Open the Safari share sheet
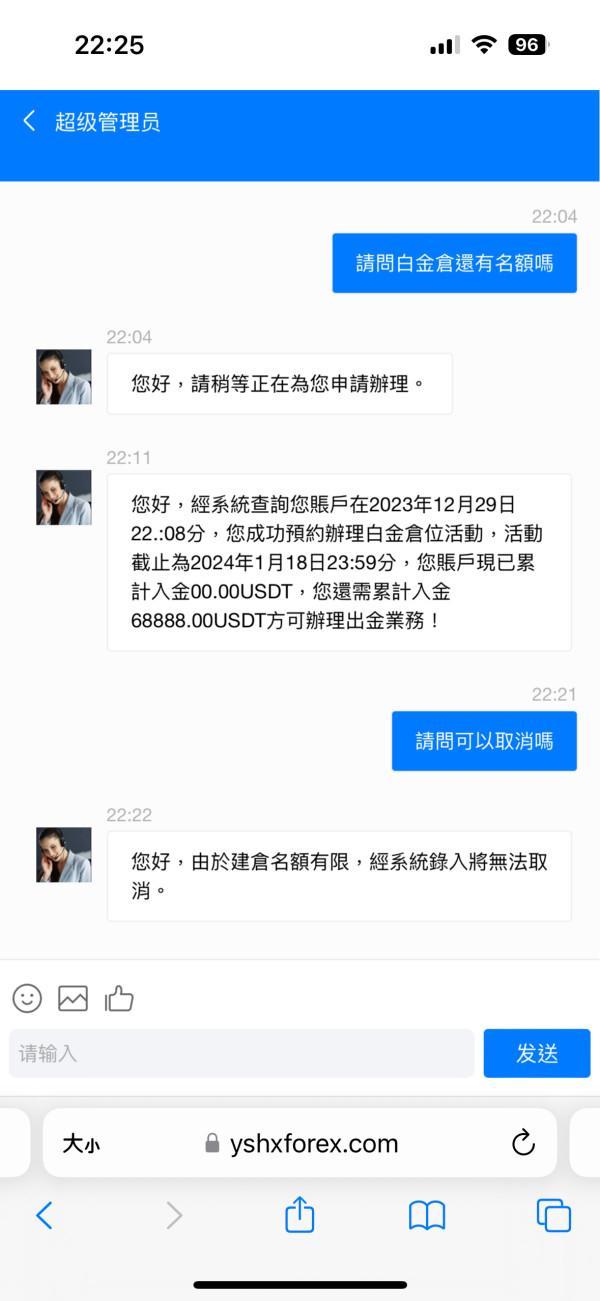 coord(300,1214)
